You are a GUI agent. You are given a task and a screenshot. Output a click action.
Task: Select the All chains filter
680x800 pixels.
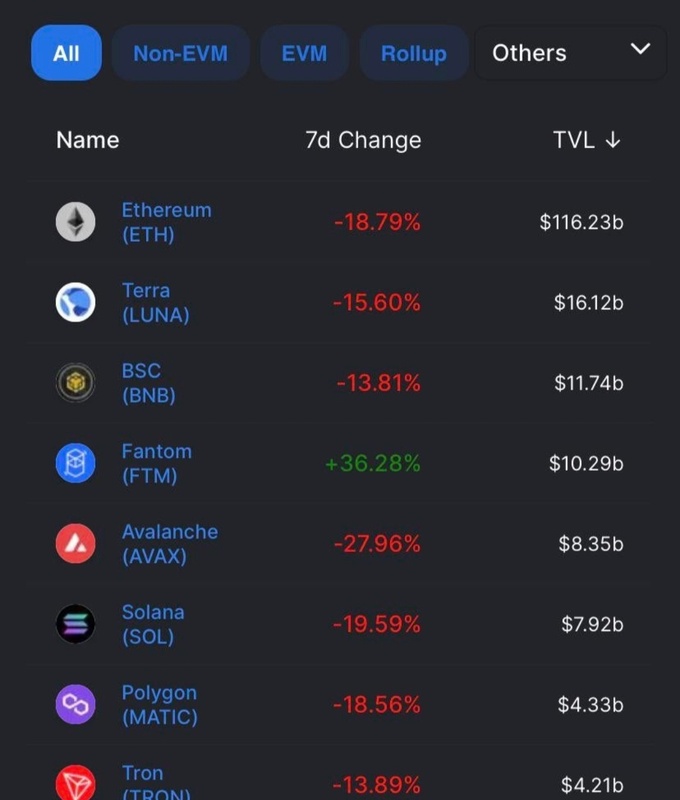click(66, 53)
